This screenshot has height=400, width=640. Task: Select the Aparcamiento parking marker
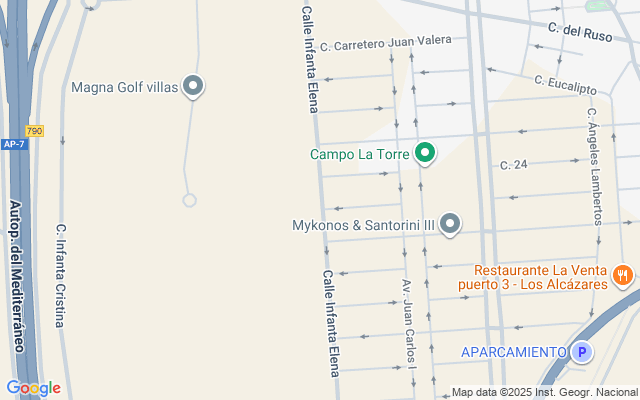[580, 352]
